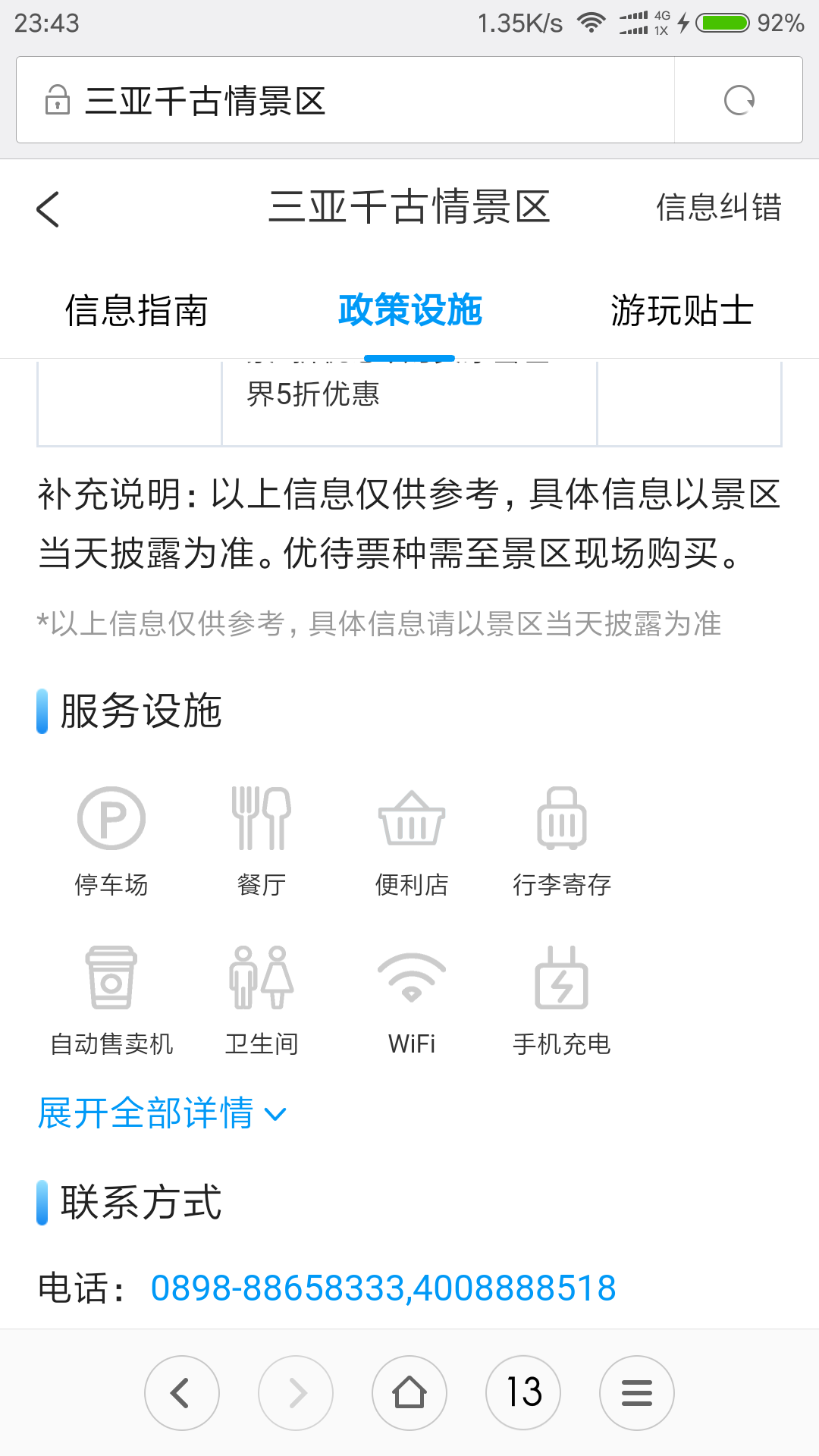
Task: Open the 13 tabs switcher
Action: [x=523, y=1393]
